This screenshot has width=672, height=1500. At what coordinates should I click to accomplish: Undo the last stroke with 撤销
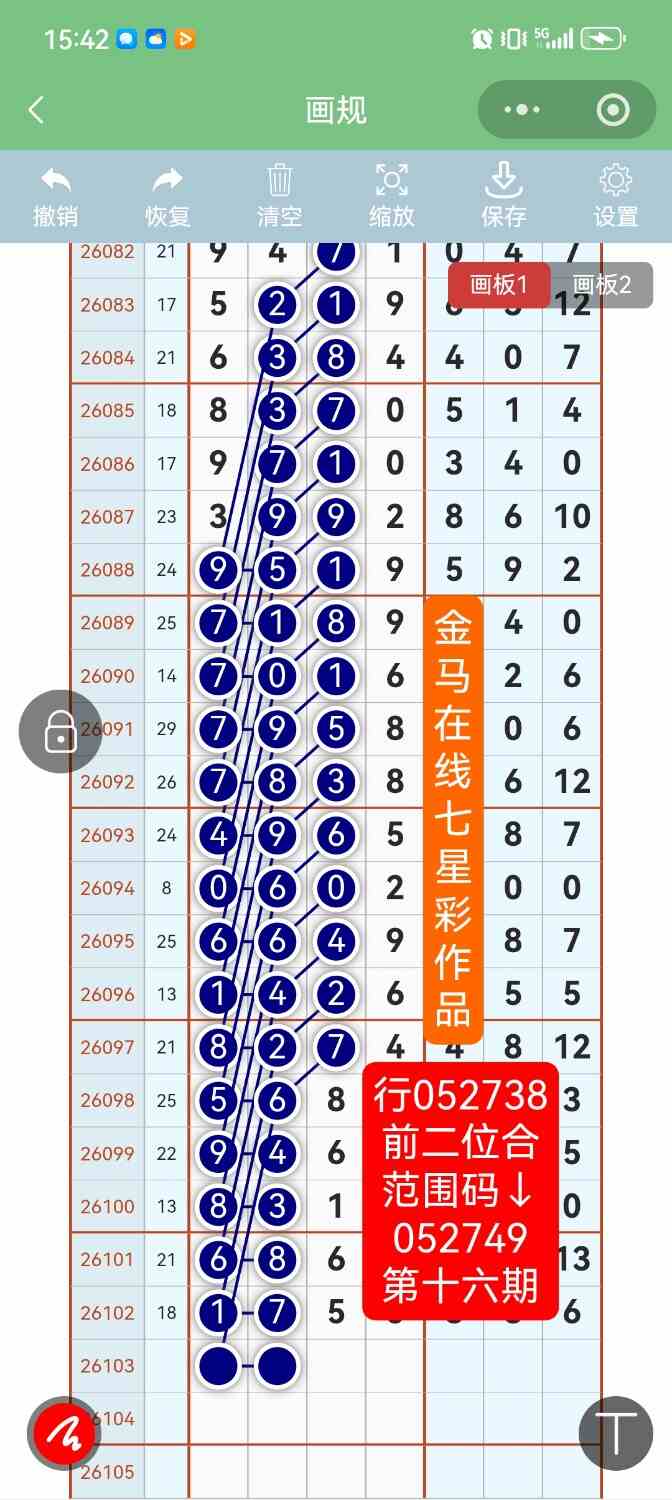coord(56,197)
